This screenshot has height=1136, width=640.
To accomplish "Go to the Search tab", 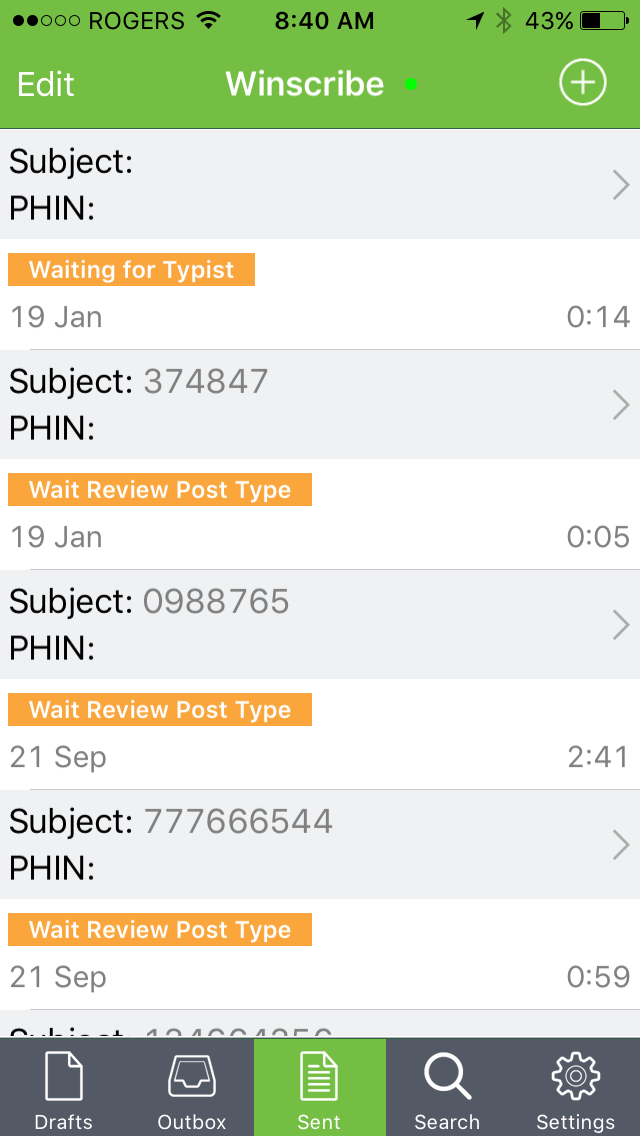I will (x=447, y=1088).
